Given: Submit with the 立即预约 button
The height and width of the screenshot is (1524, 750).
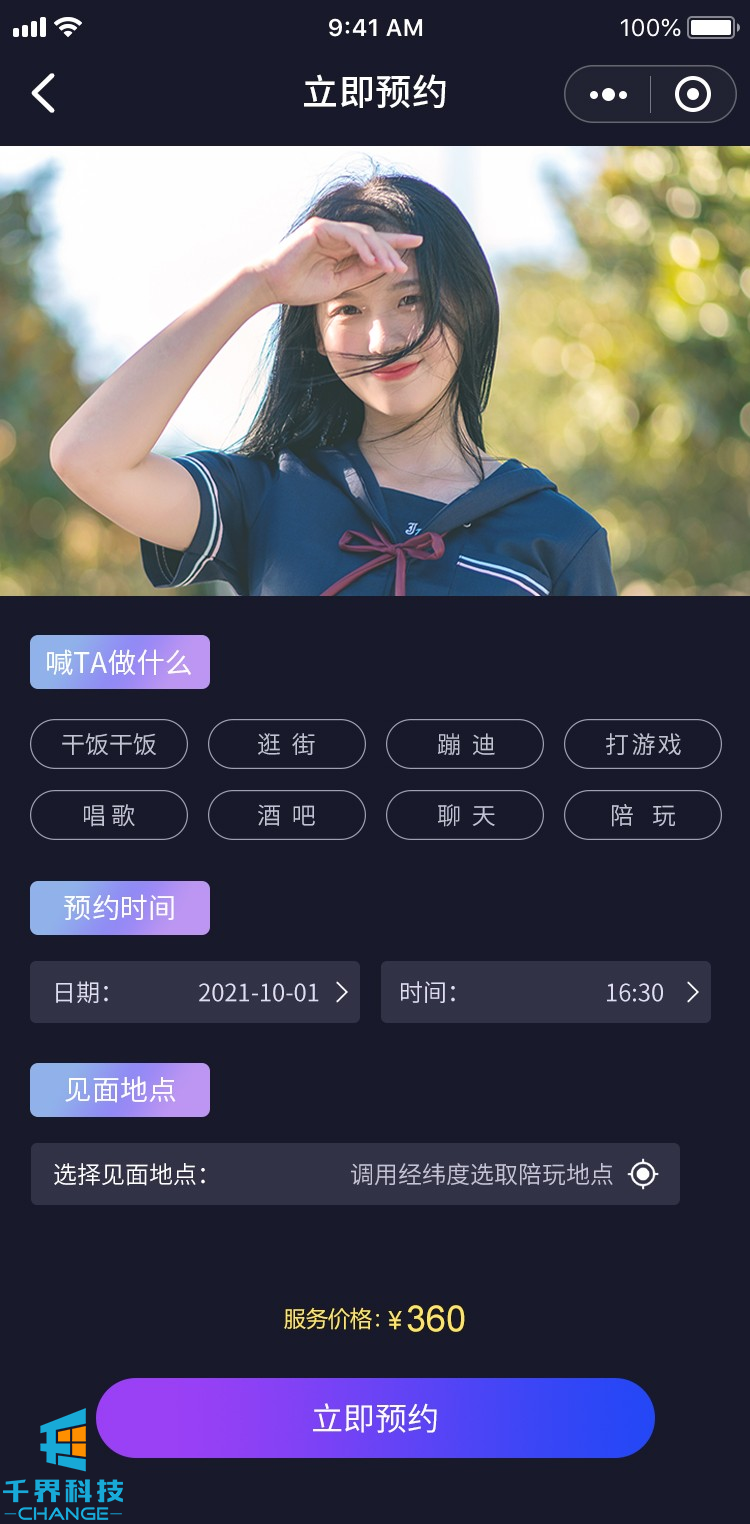Looking at the screenshot, I should (x=375, y=1418).
